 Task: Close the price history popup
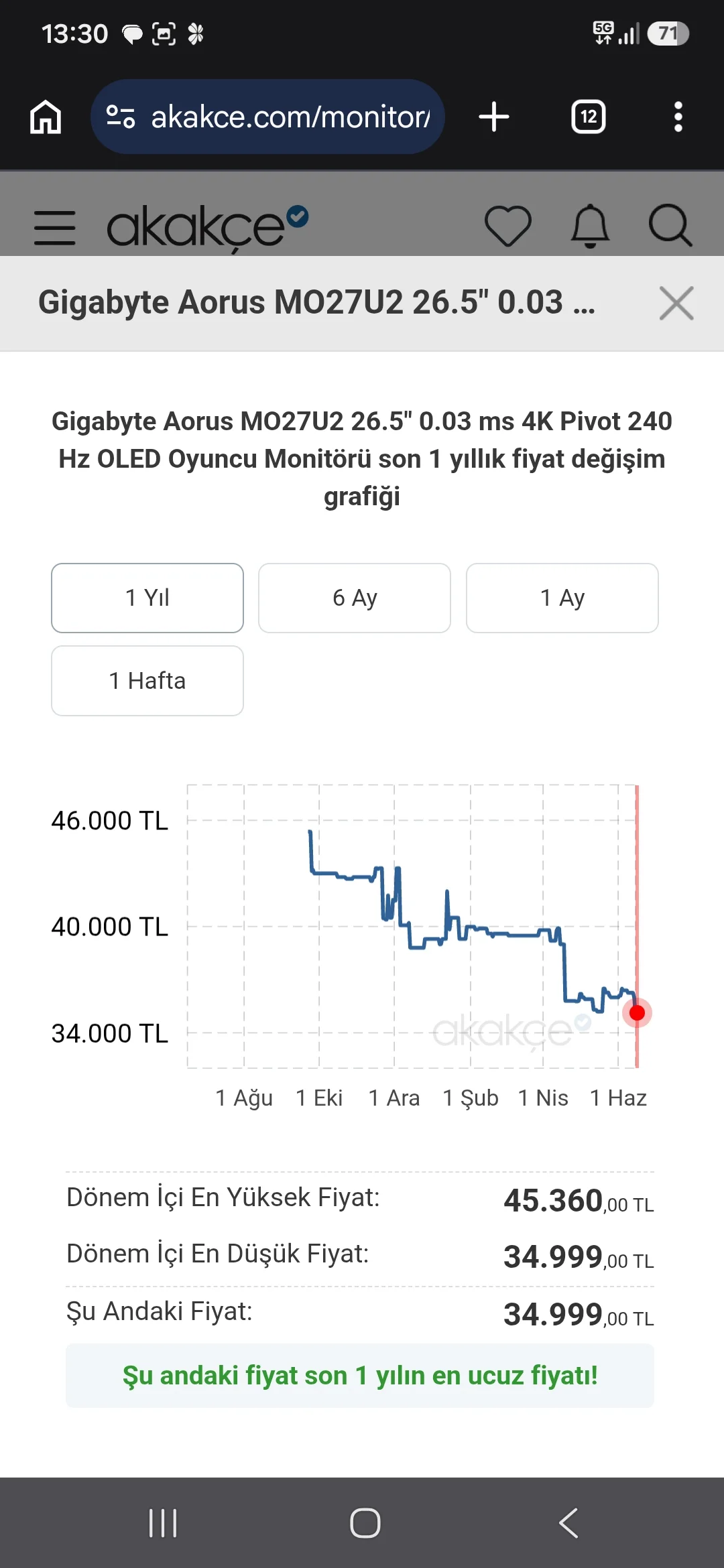(676, 303)
